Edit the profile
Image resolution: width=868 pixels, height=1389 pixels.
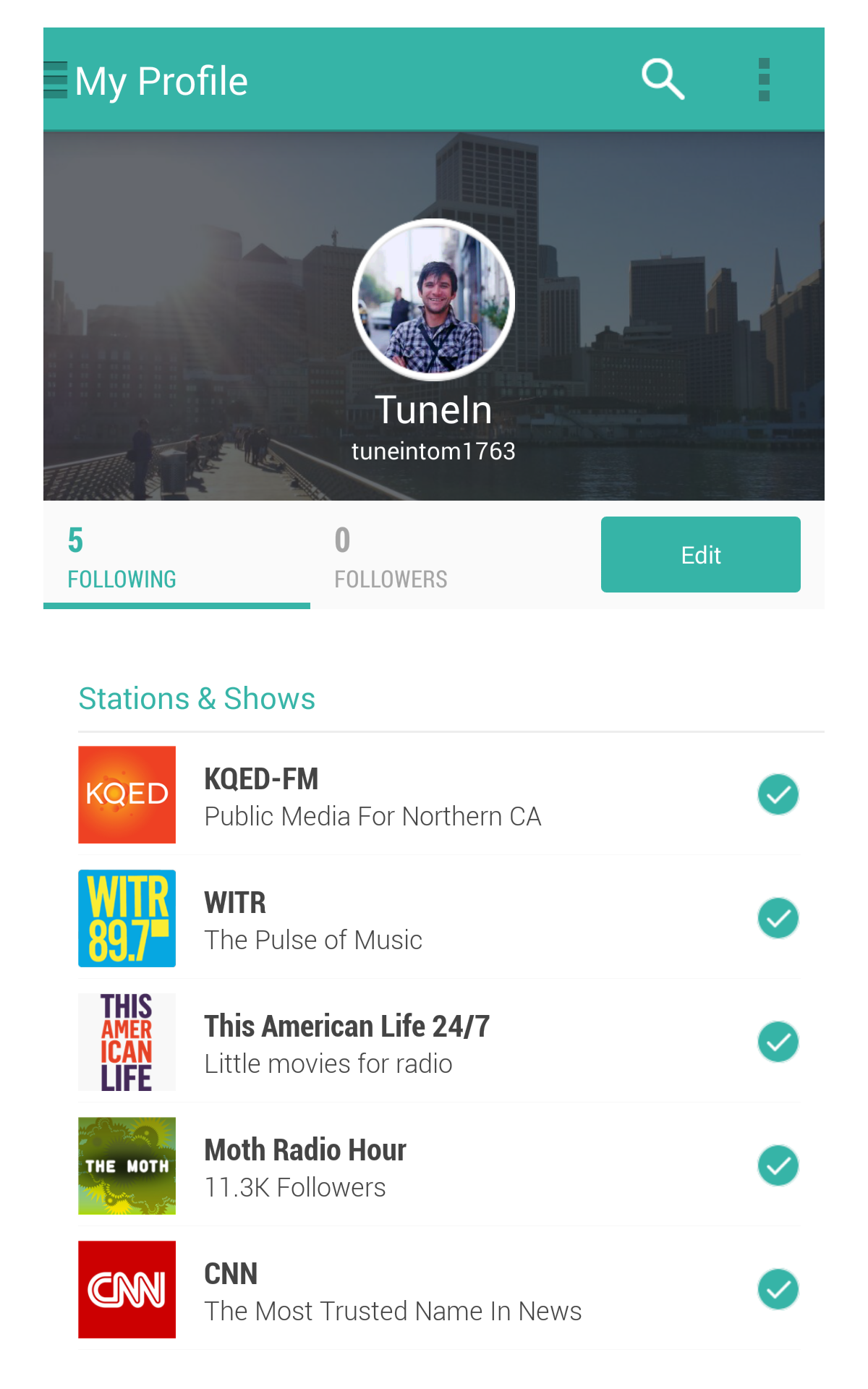[700, 555]
